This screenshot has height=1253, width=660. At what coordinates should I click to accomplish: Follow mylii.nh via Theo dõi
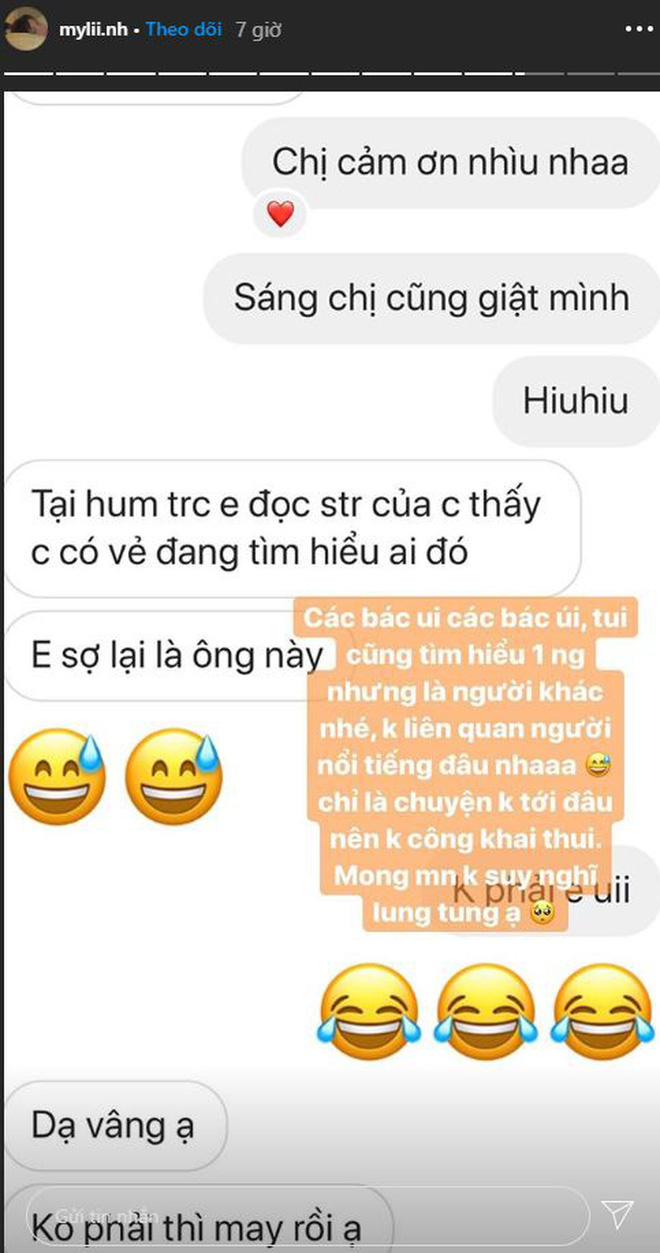tap(182, 30)
